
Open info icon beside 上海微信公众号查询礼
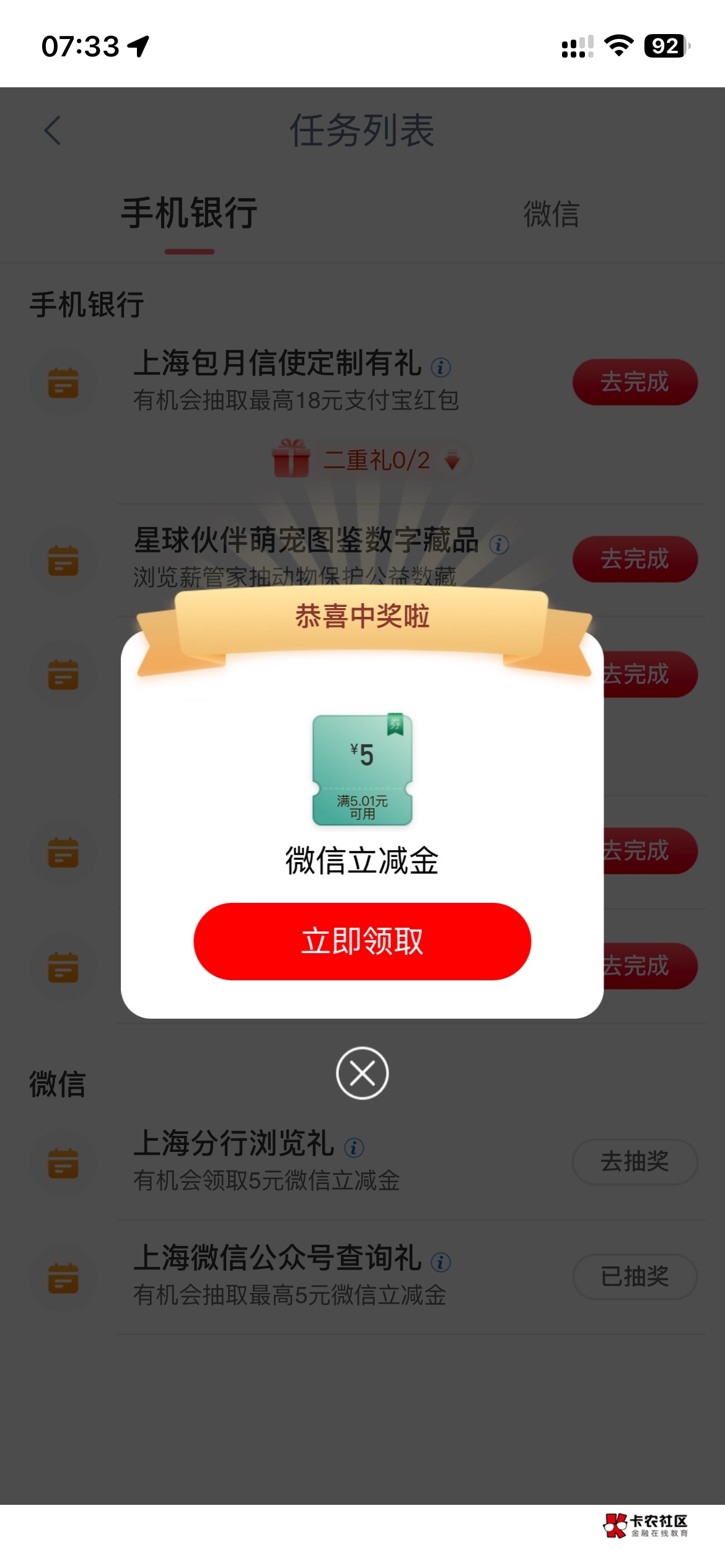(x=441, y=1263)
